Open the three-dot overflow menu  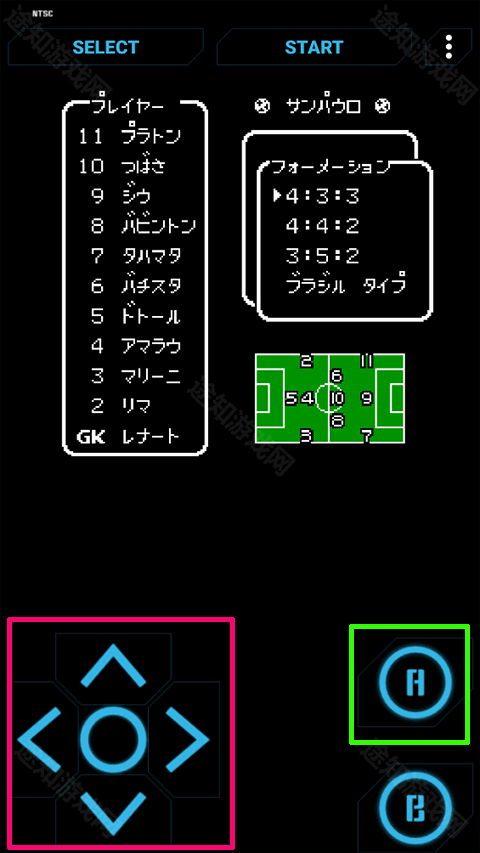click(448, 47)
